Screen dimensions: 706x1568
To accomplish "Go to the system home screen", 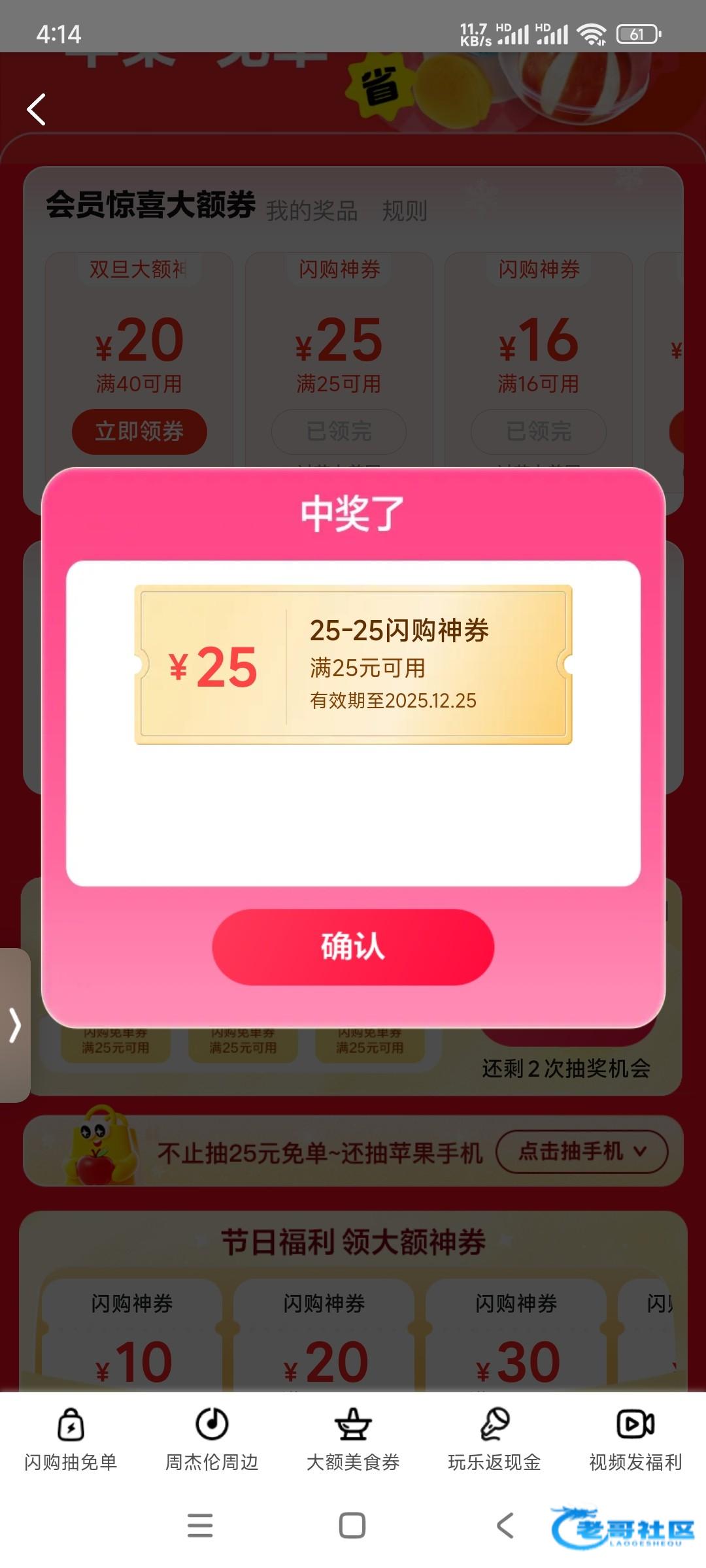I will (352, 1525).
